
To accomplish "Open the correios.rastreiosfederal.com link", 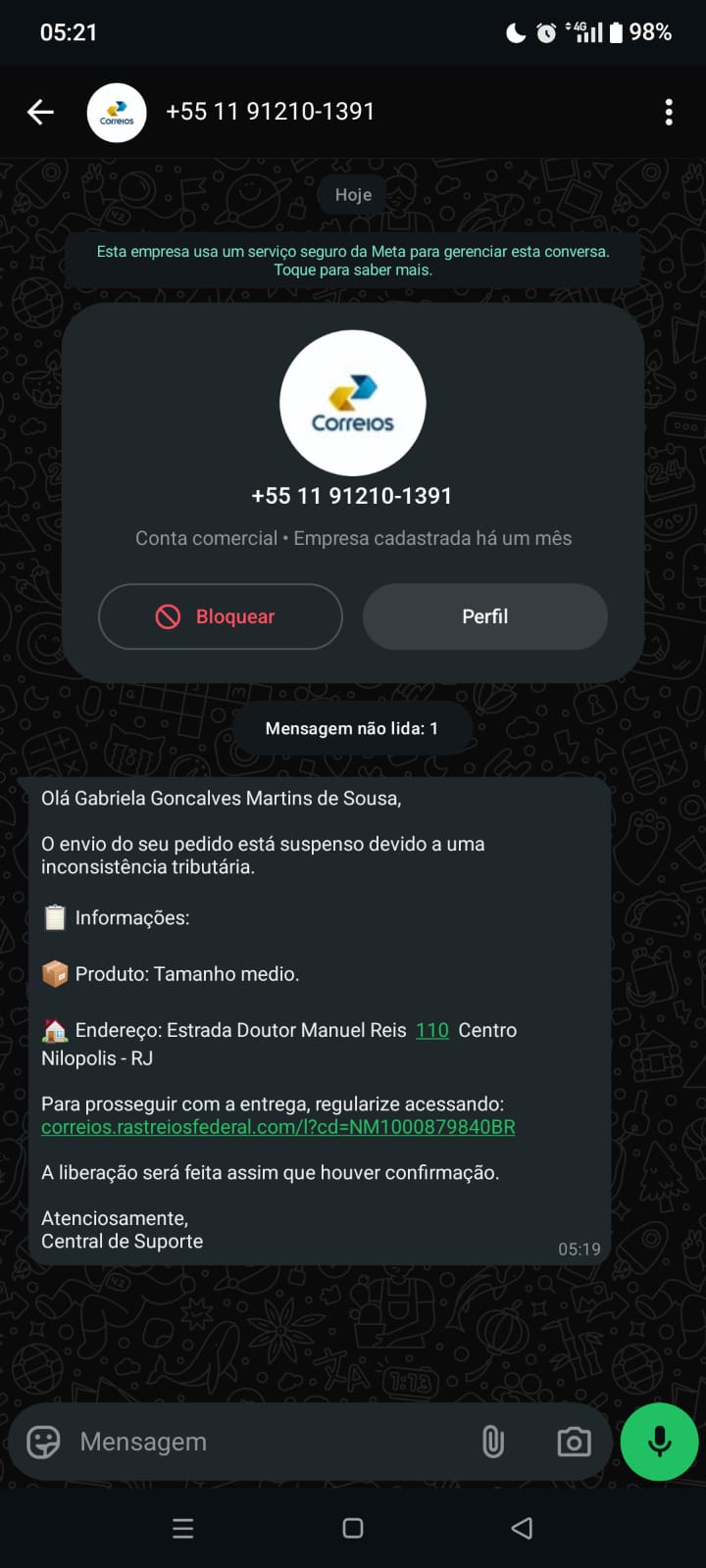I will click(277, 1127).
